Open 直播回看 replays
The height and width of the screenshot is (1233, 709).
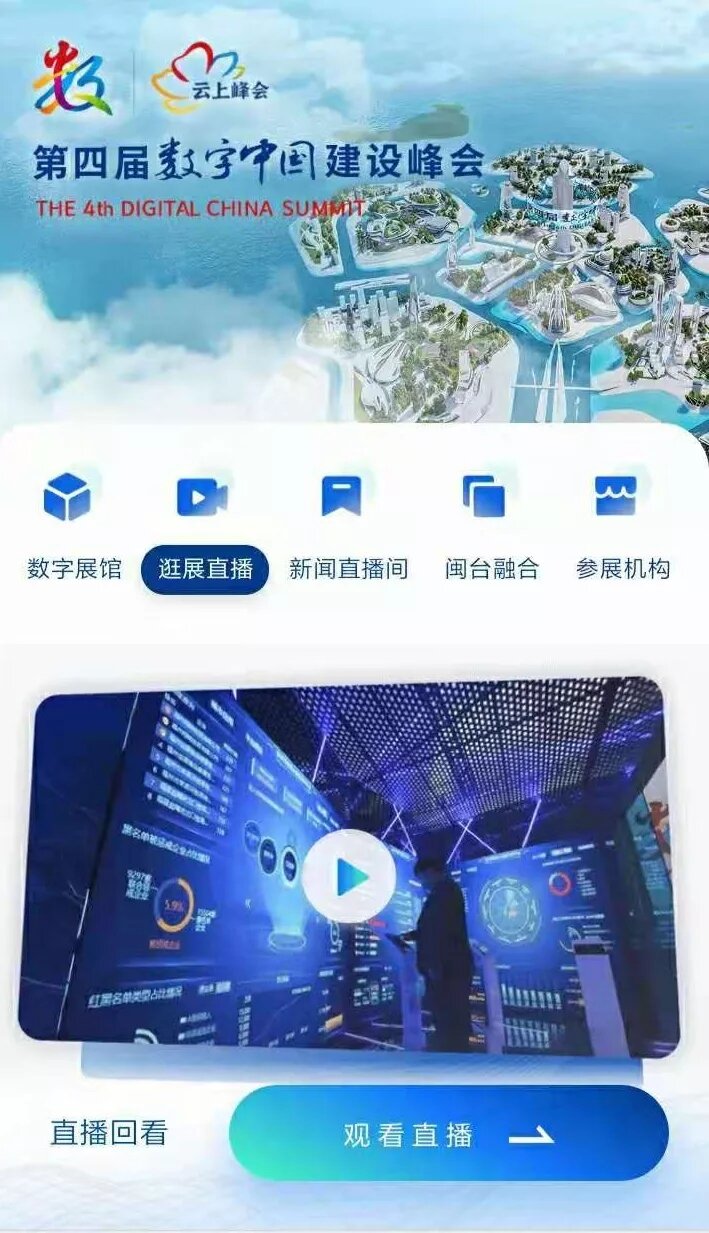click(109, 1133)
